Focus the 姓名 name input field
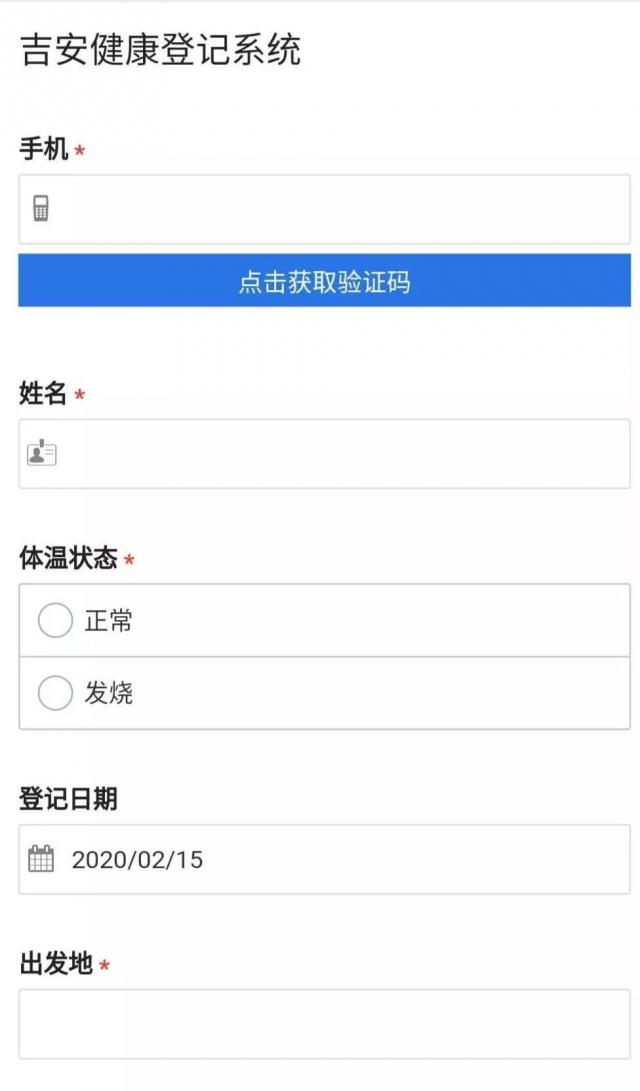 [324, 454]
